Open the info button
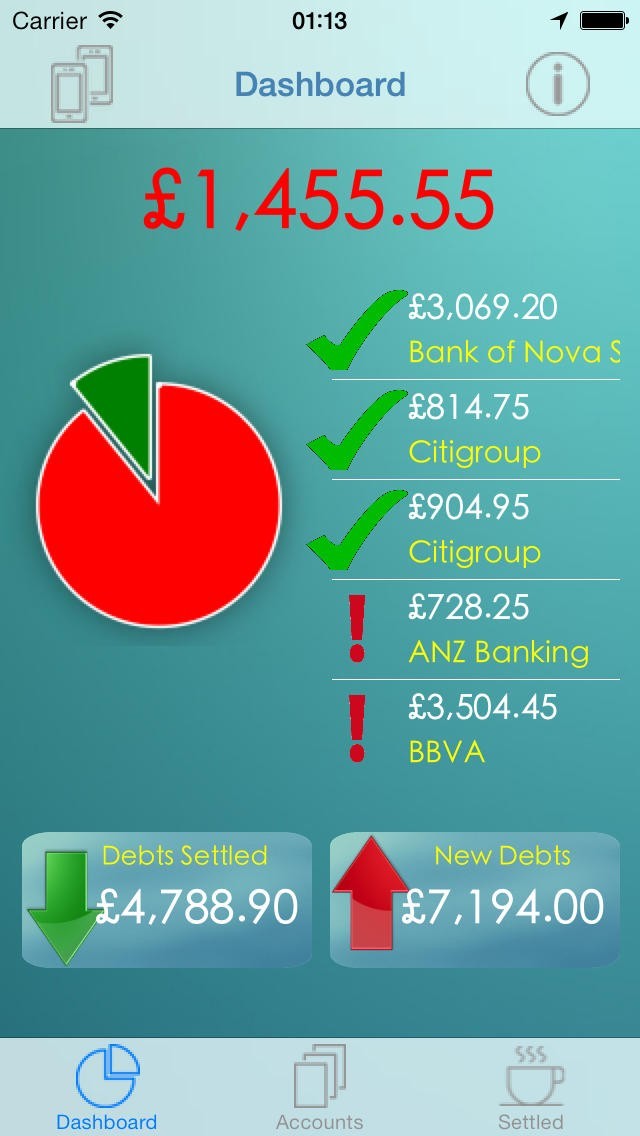 (x=558, y=84)
